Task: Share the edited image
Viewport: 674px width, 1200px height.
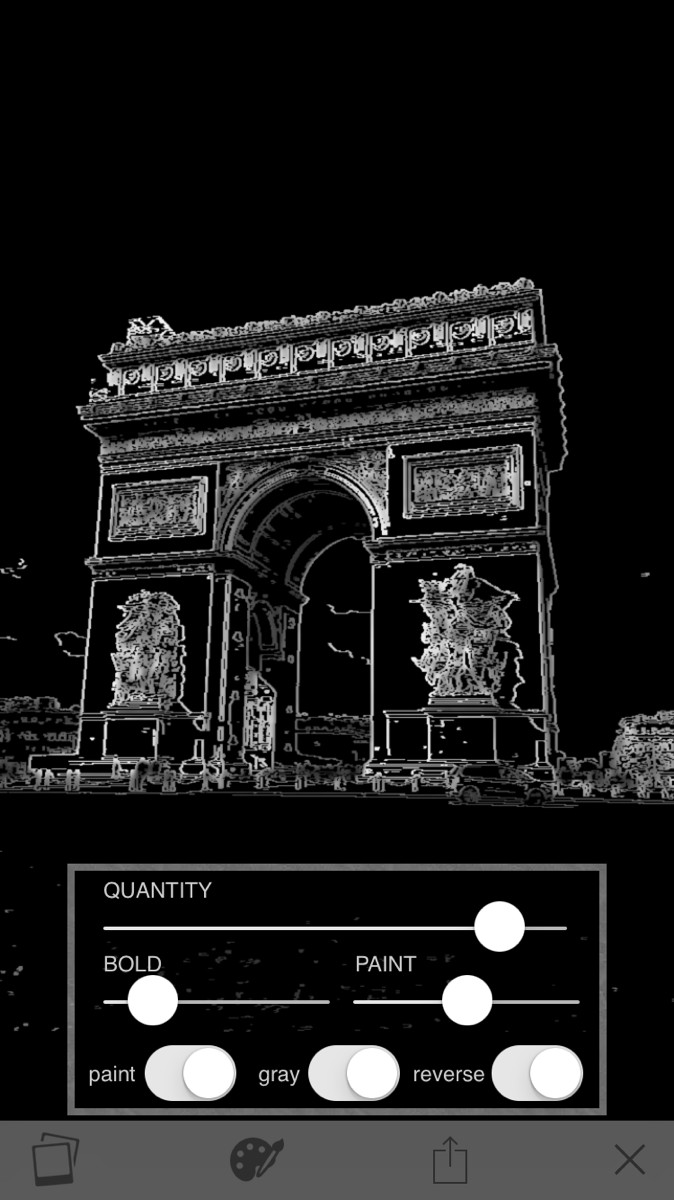Action: click(x=450, y=1160)
